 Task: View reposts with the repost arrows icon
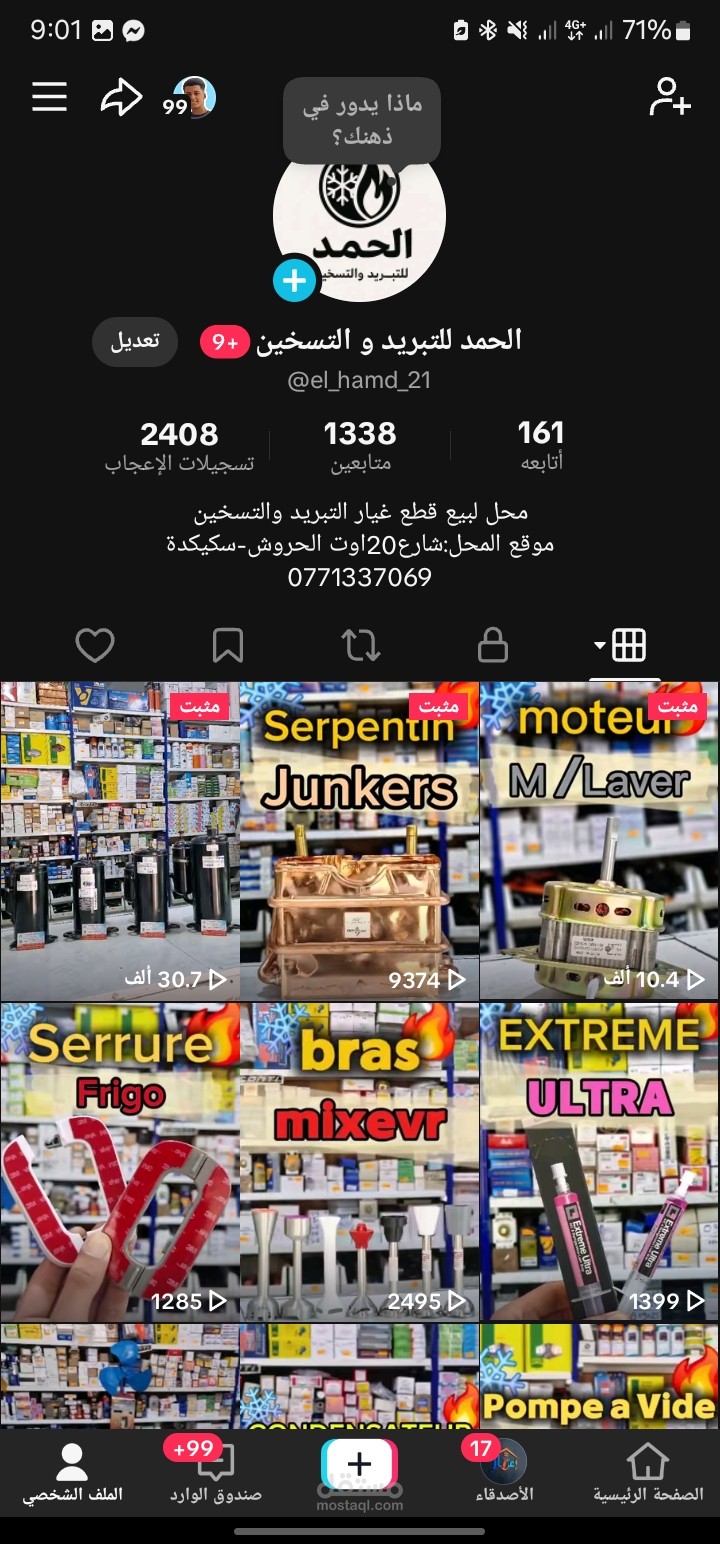pos(361,645)
